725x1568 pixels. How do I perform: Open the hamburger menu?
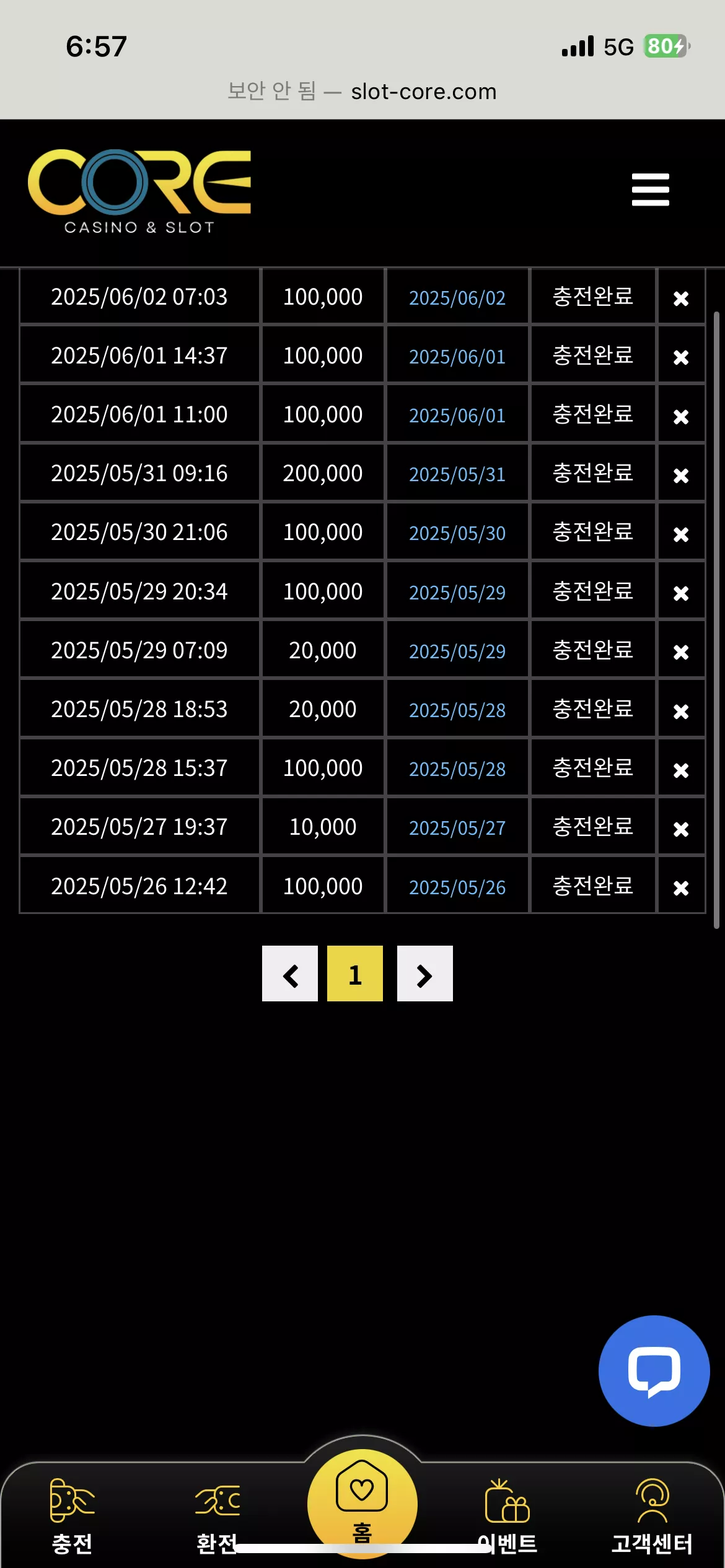pyautogui.click(x=650, y=189)
